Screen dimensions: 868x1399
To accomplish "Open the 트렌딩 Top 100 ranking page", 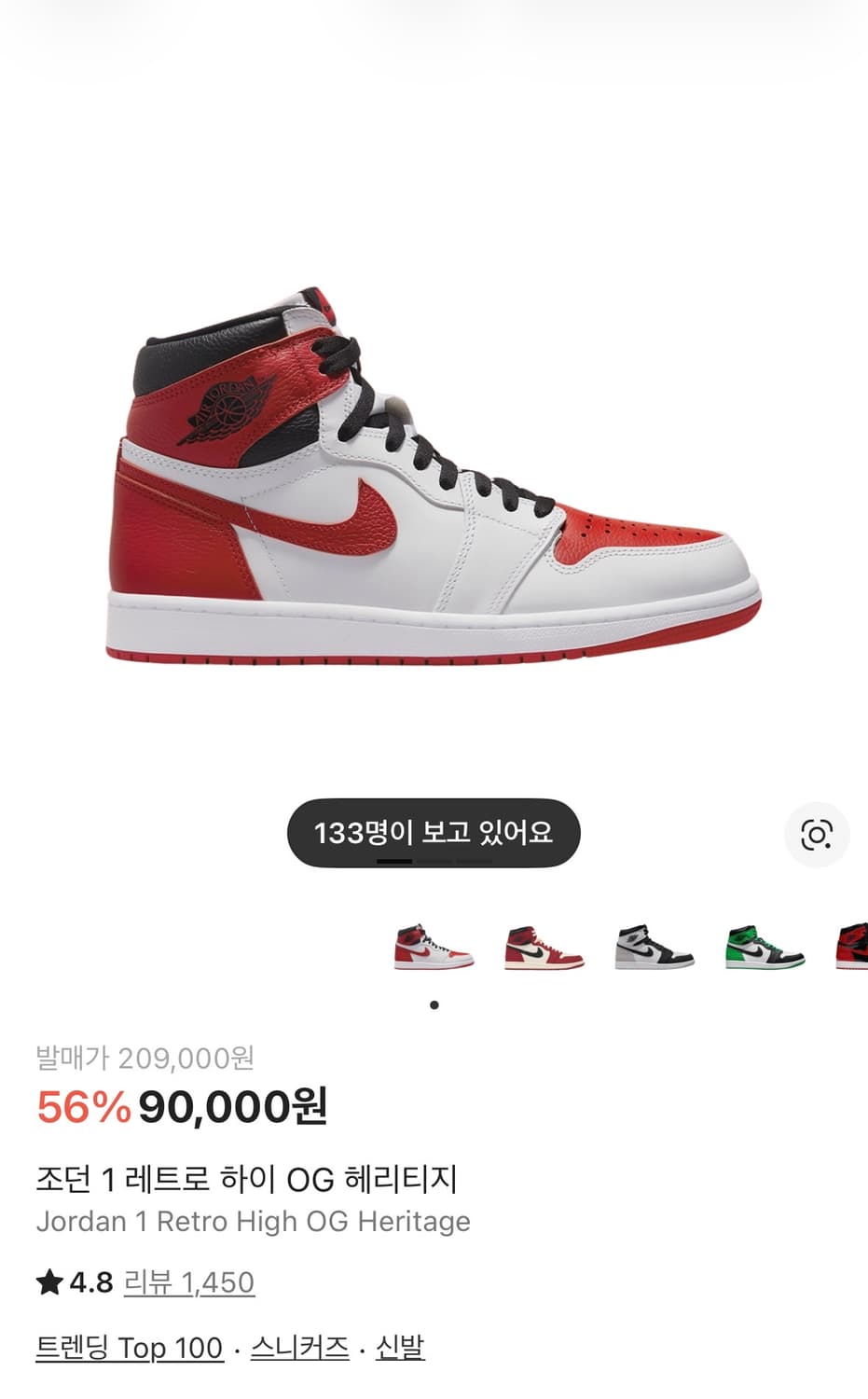I will [x=129, y=1347].
